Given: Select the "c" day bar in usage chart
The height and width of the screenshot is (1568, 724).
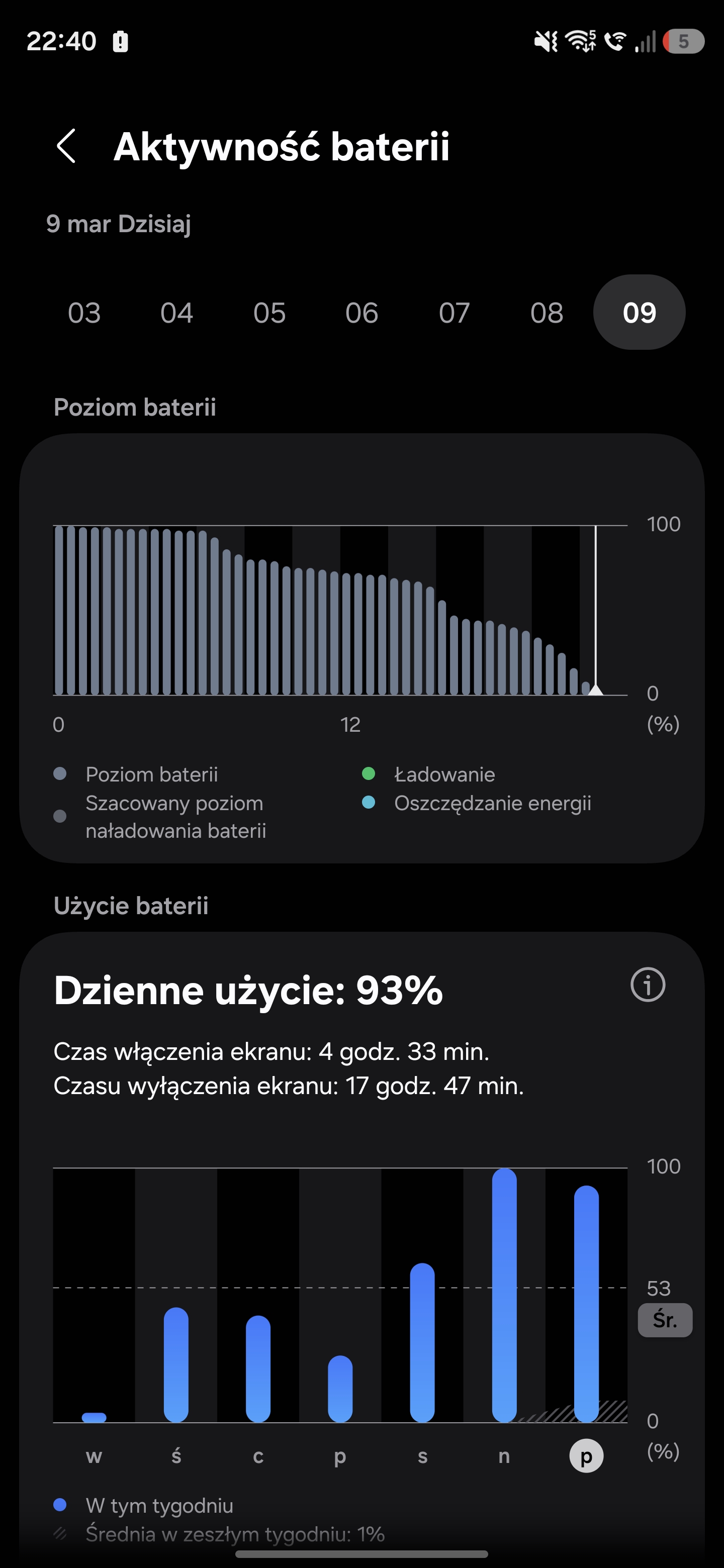Looking at the screenshot, I should click(x=258, y=1368).
